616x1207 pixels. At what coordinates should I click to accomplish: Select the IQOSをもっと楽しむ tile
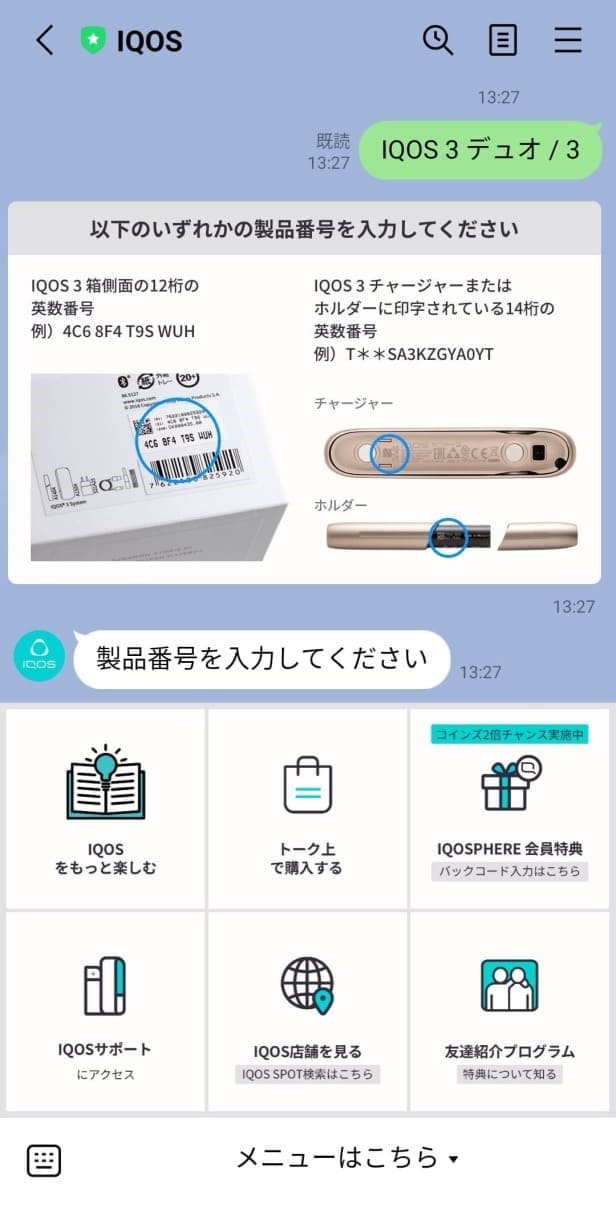[x=105, y=808]
